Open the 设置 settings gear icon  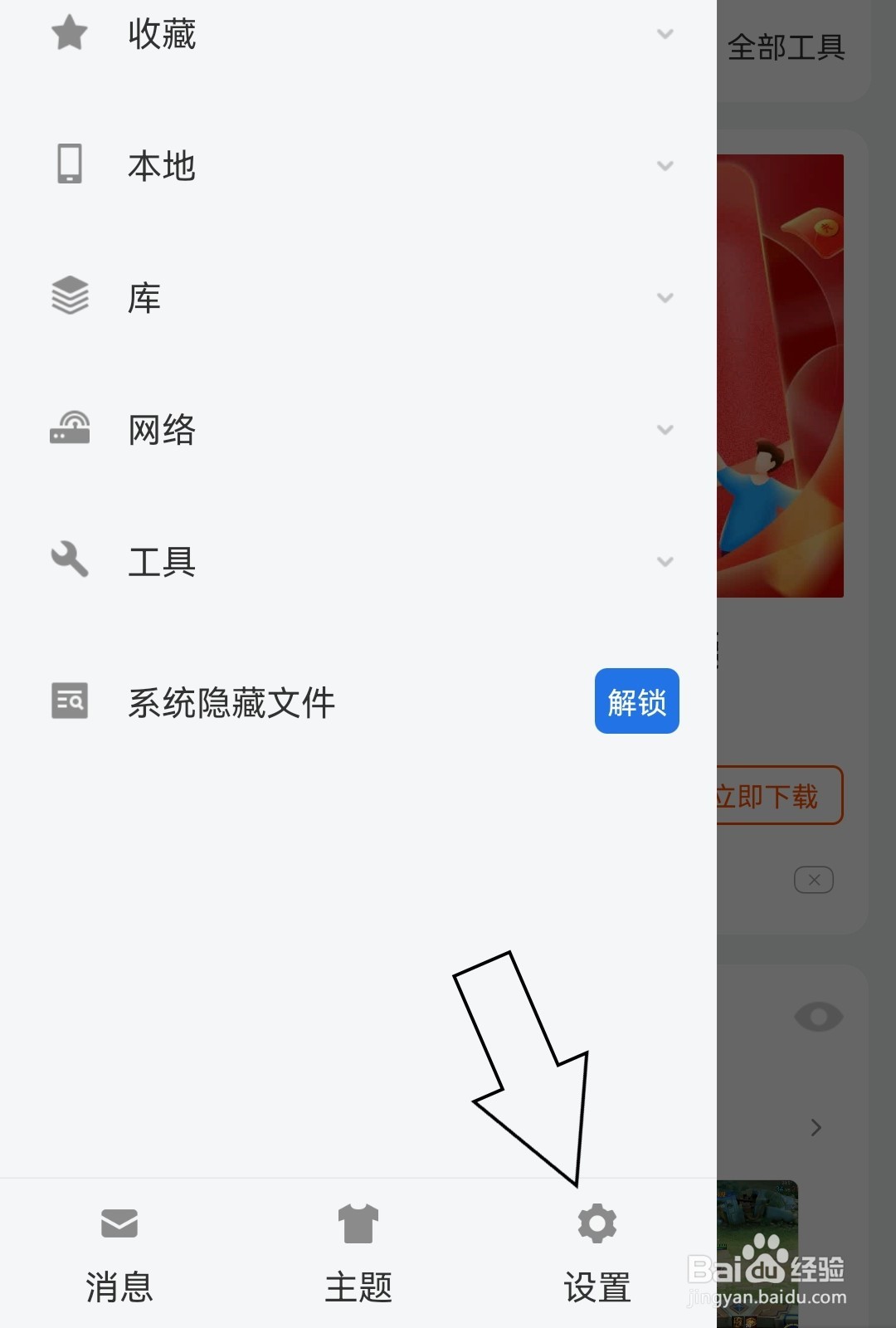pyautogui.click(x=596, y=1223)
